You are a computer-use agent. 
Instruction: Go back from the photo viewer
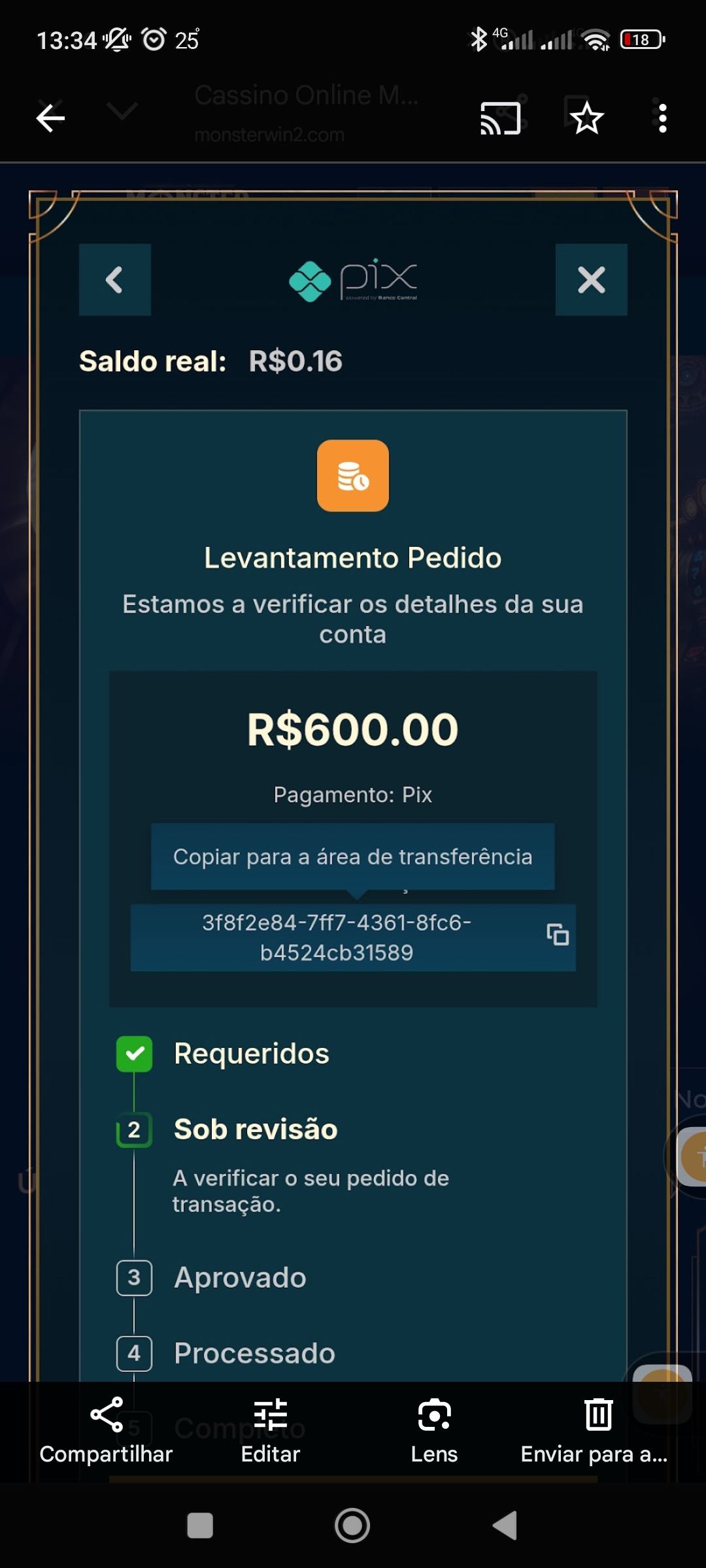point(50,118)
